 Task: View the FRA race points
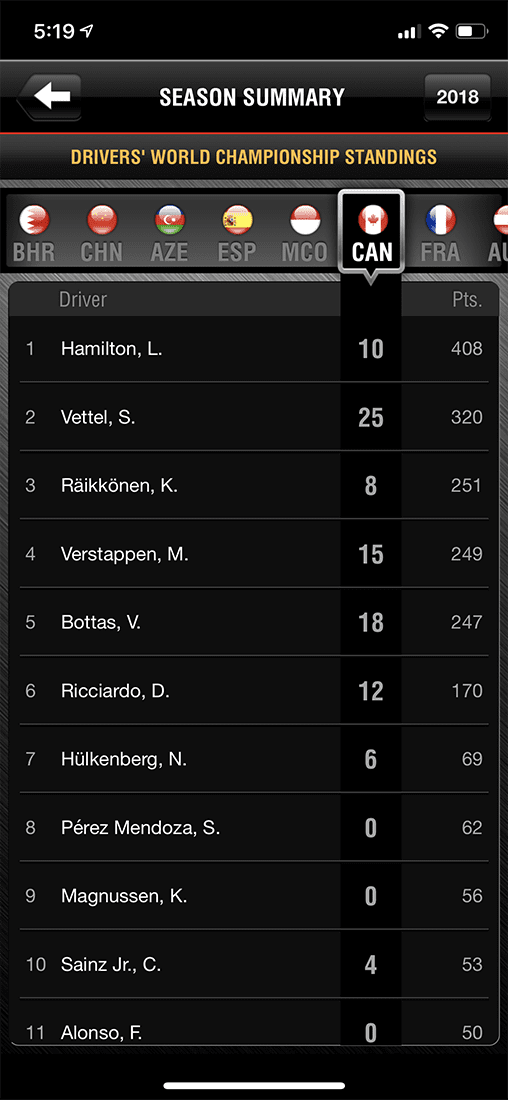point(440,234)
